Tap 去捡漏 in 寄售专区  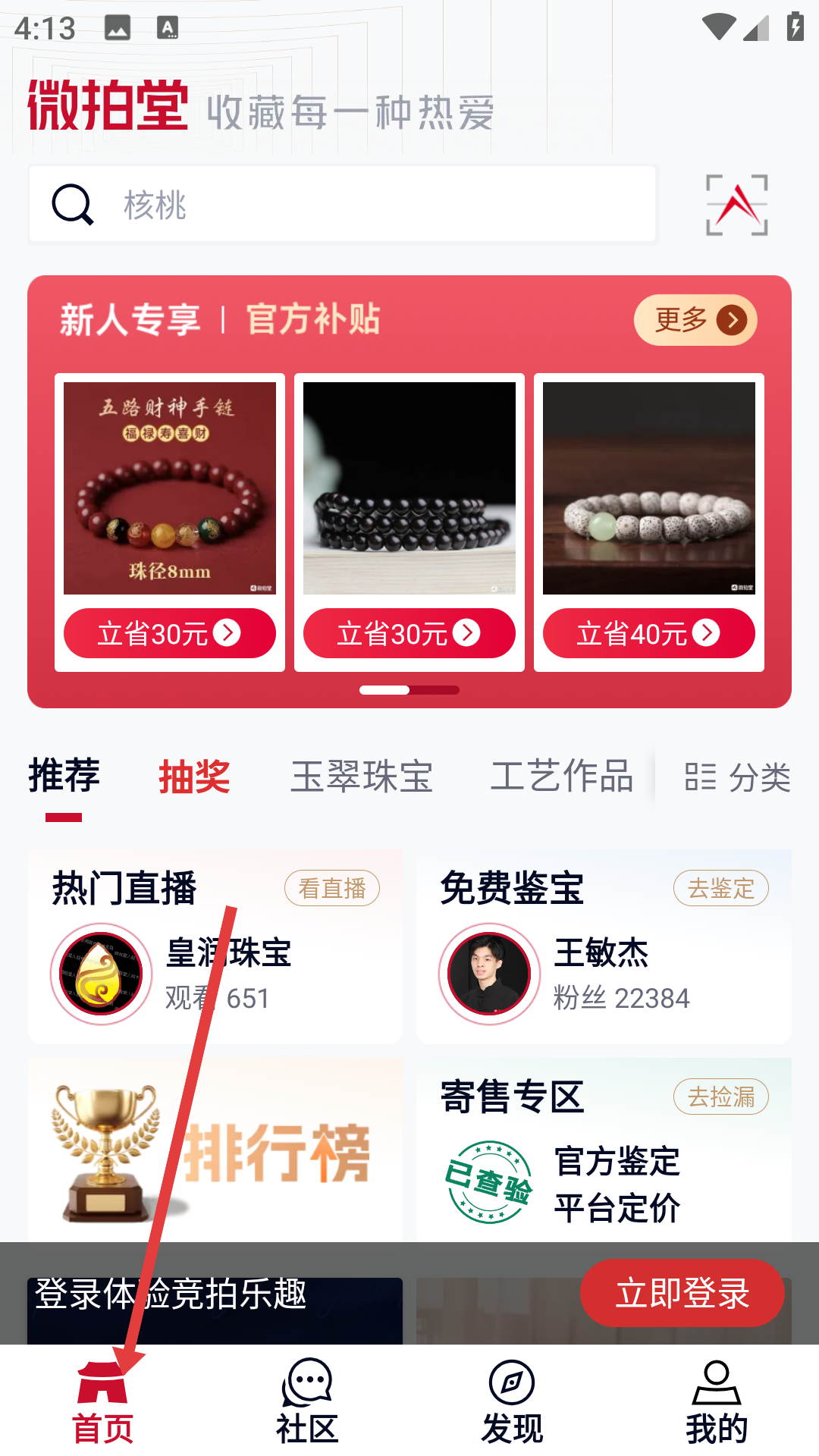721,1097
